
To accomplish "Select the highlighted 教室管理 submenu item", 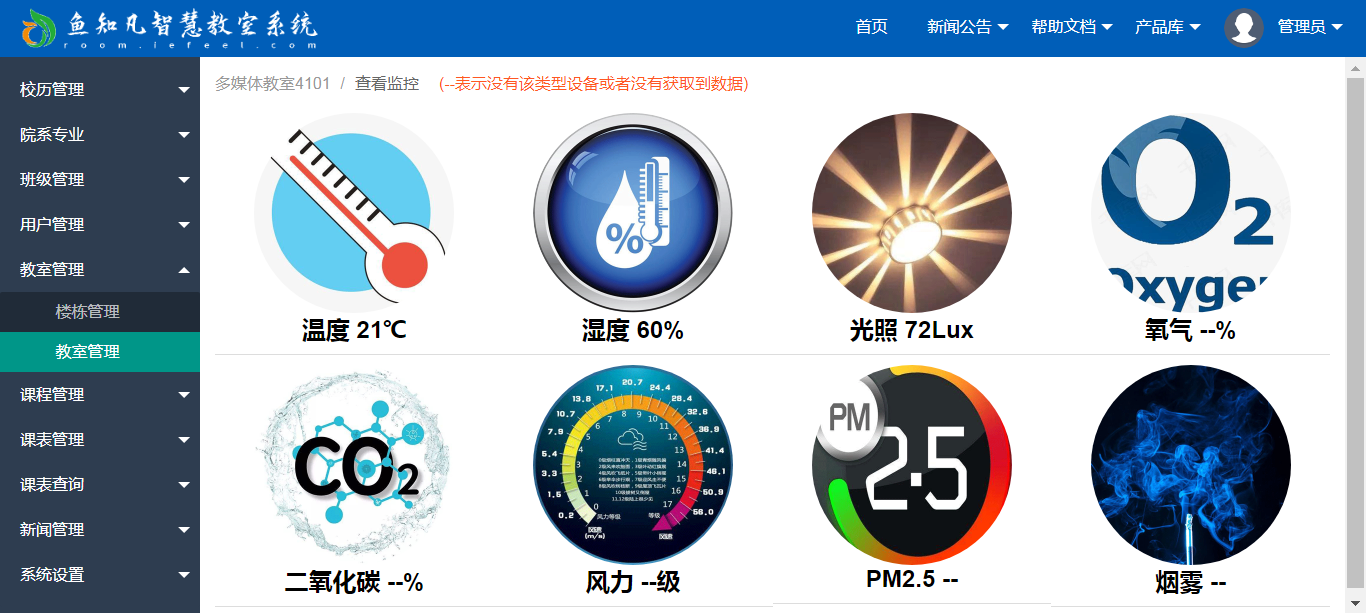I will [x=88, y=352].
